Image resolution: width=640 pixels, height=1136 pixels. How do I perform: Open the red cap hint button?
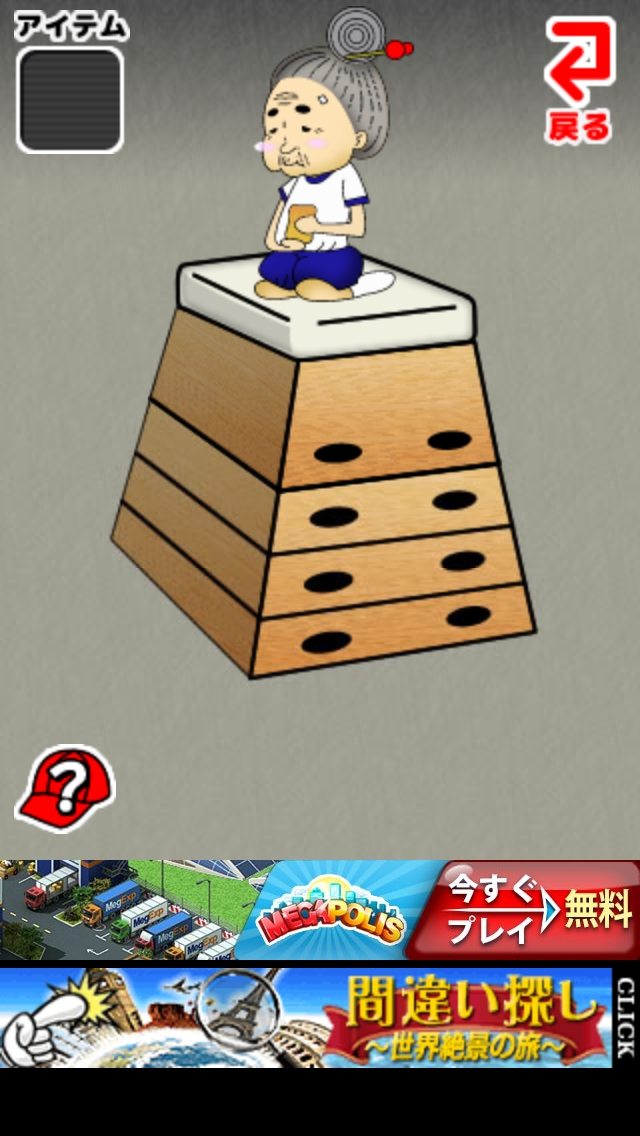65,789
